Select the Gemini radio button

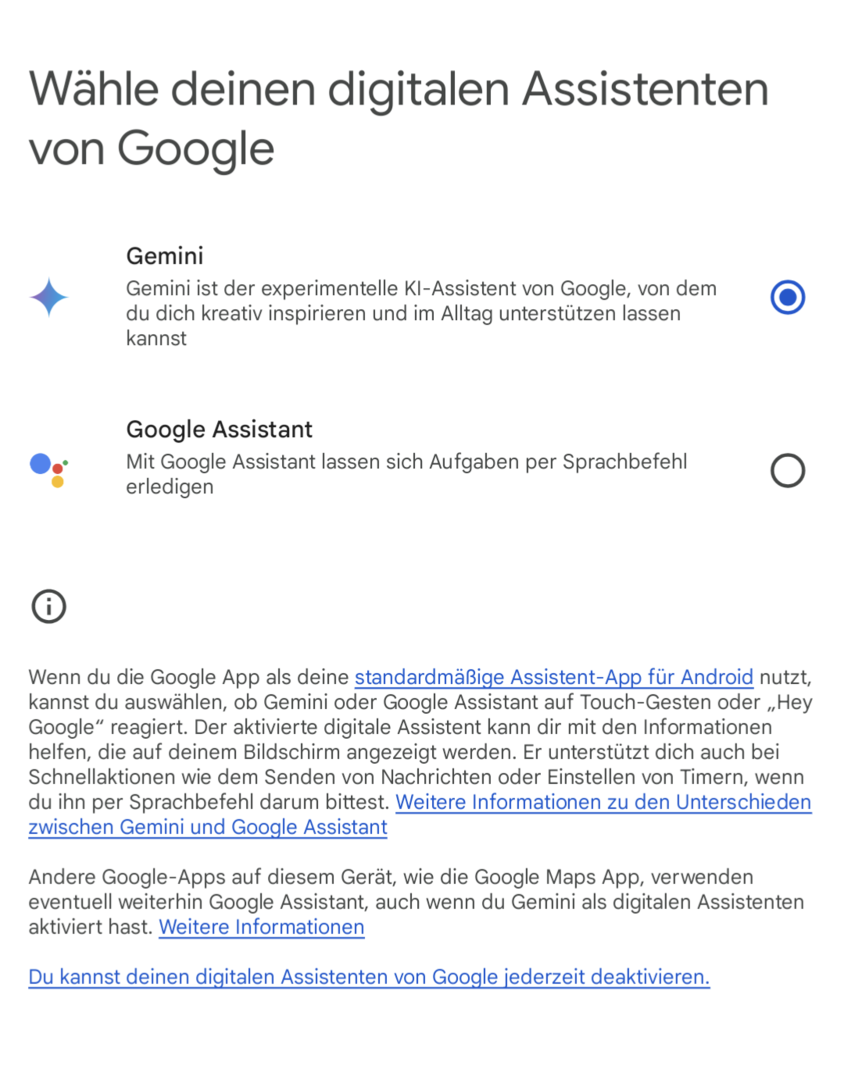click(x=788, y=297)
